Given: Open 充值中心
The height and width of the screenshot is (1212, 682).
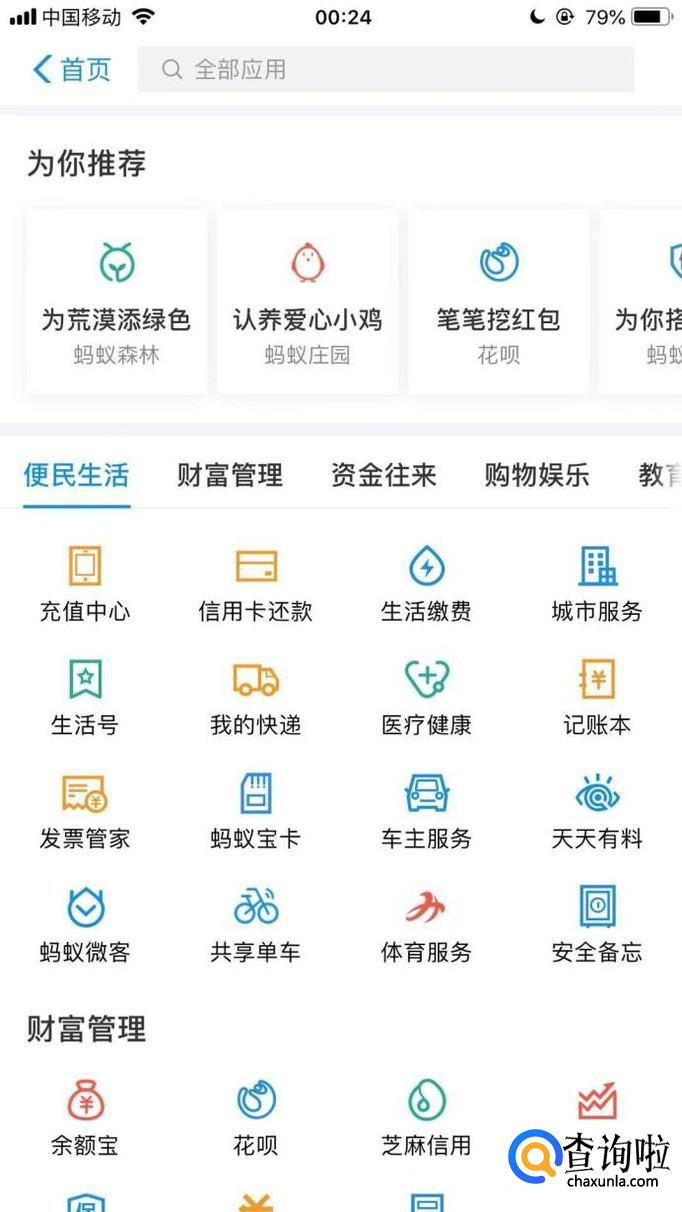Looking at the screenshot, I should (x=85, y=584).
